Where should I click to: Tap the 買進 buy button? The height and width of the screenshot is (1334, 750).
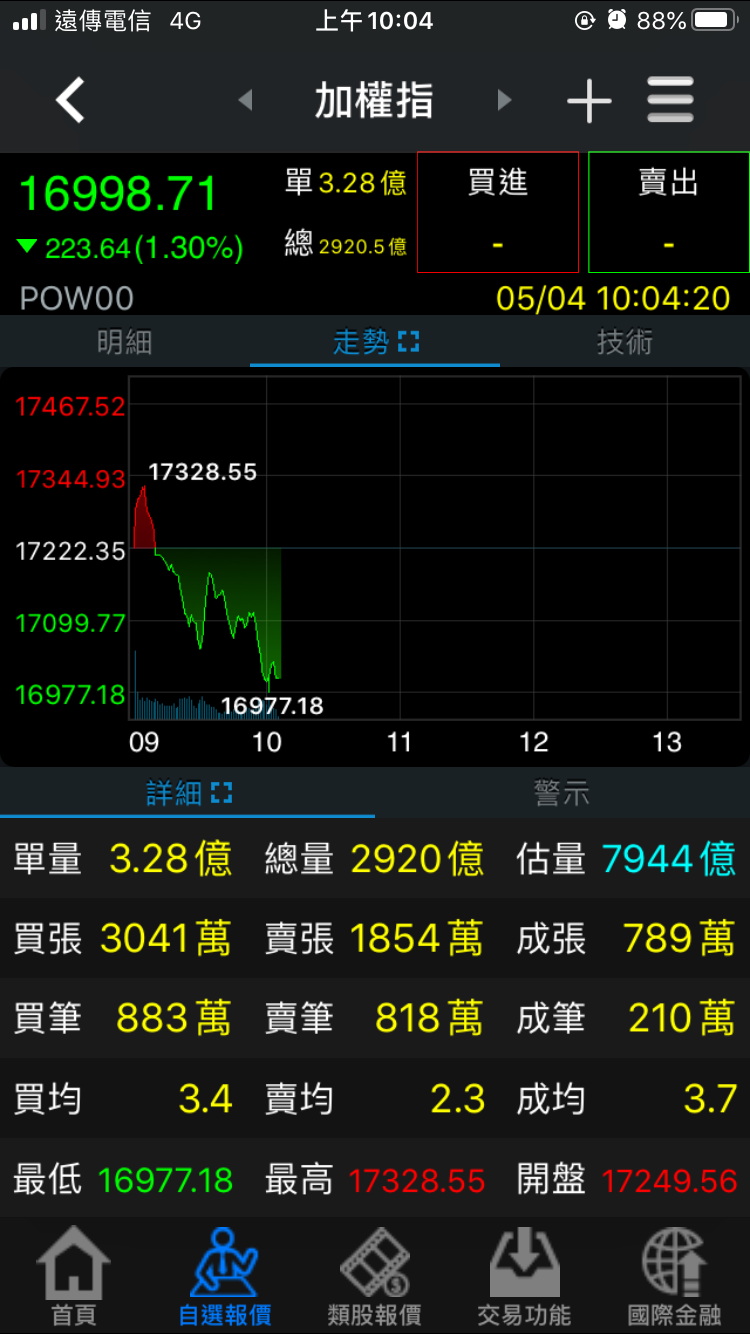click(498, 212)
